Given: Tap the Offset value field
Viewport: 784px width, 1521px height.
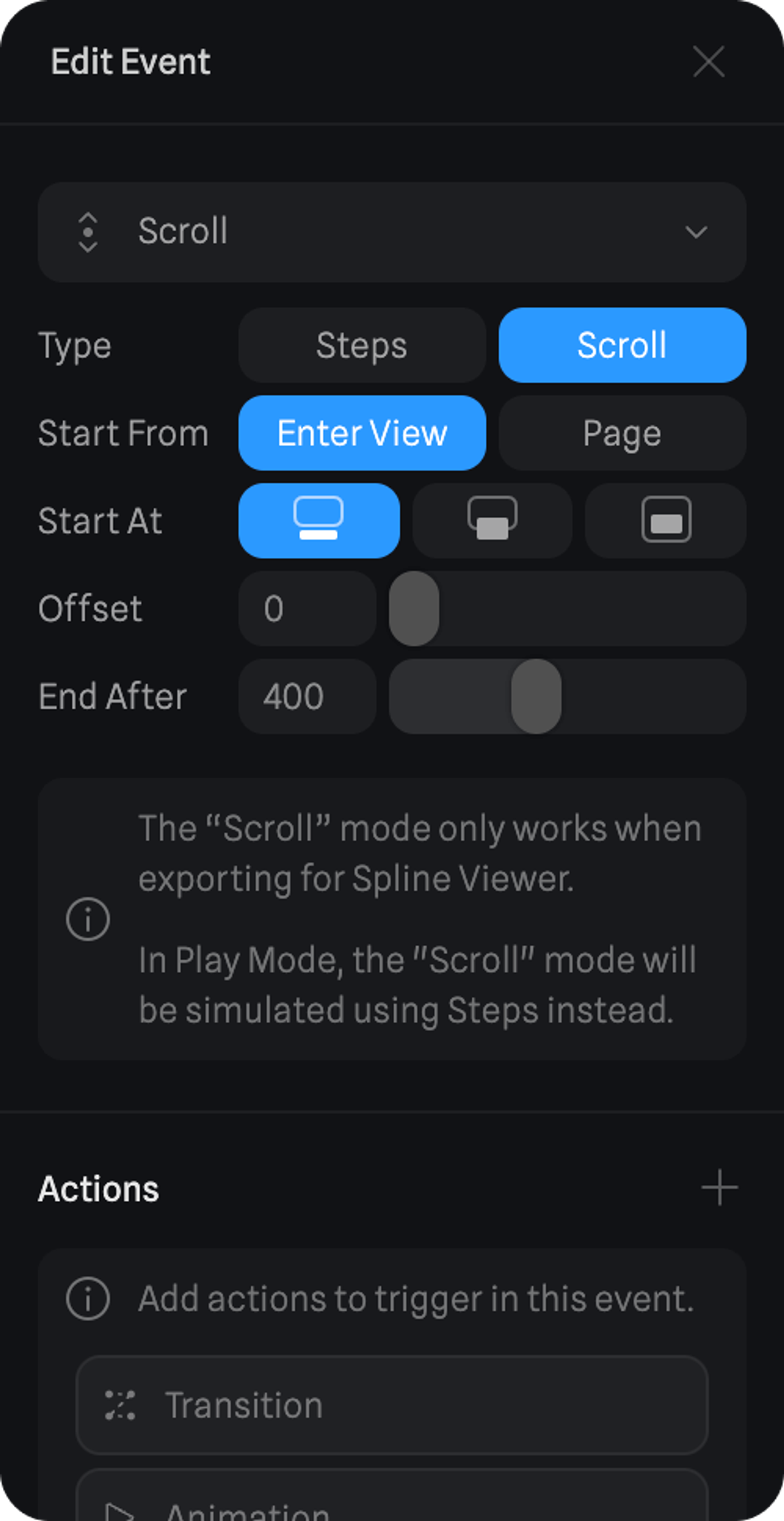Looking at the screenshot, I should (307, 608).
